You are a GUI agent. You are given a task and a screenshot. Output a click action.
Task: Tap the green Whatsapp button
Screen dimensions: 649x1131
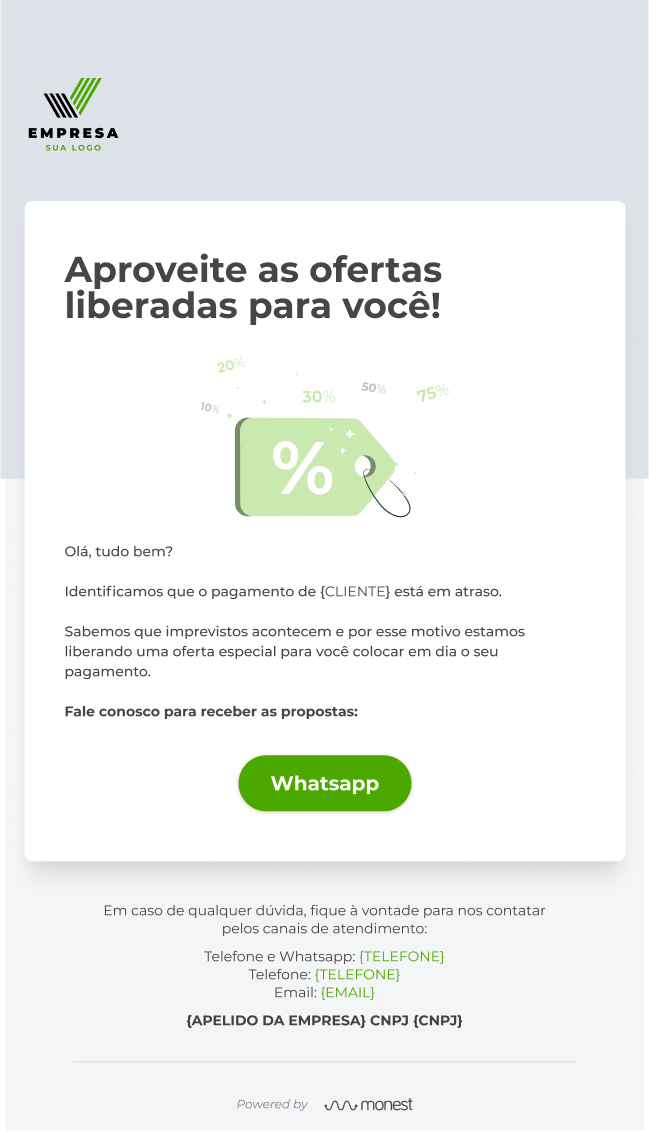(324, 783)
